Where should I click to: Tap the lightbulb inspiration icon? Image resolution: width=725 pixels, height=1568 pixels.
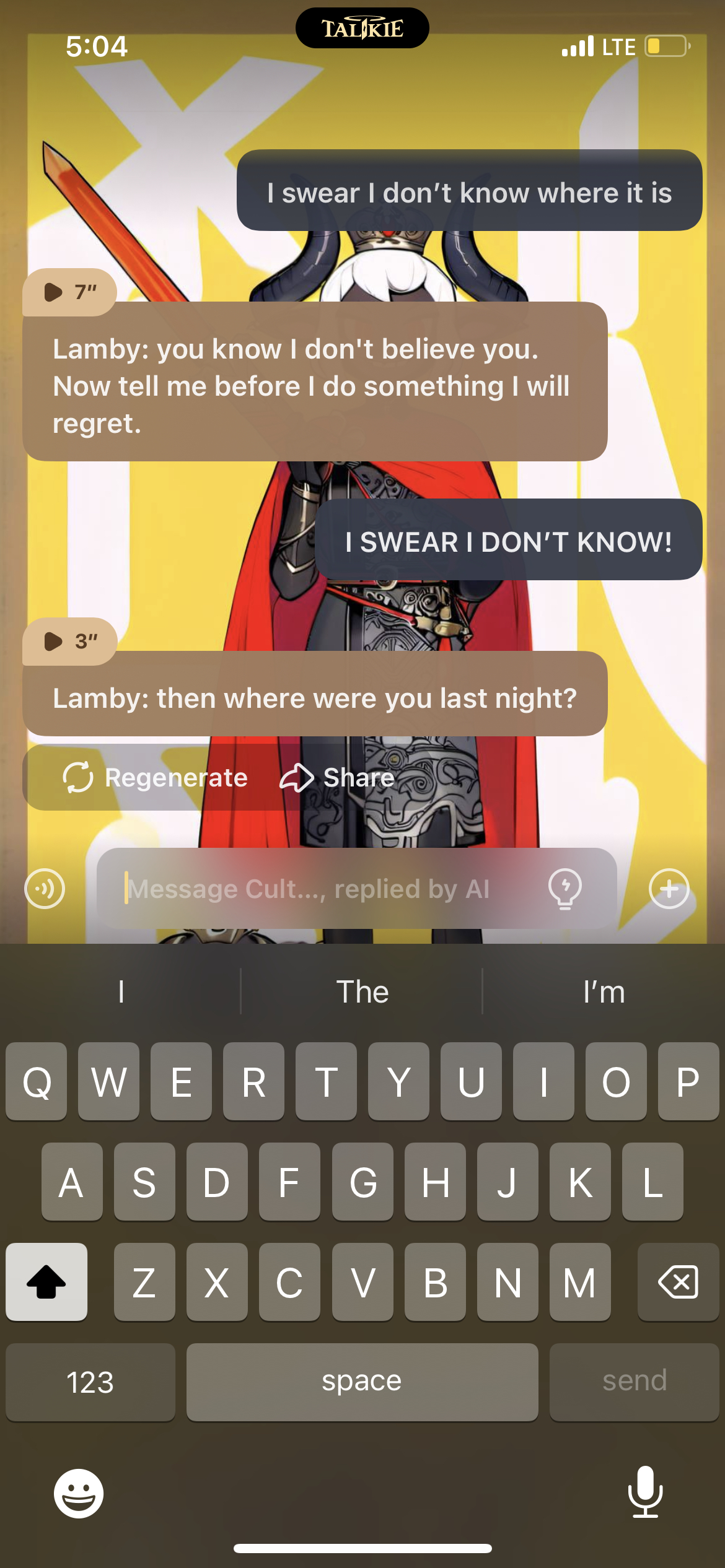[x=565, y=889]
